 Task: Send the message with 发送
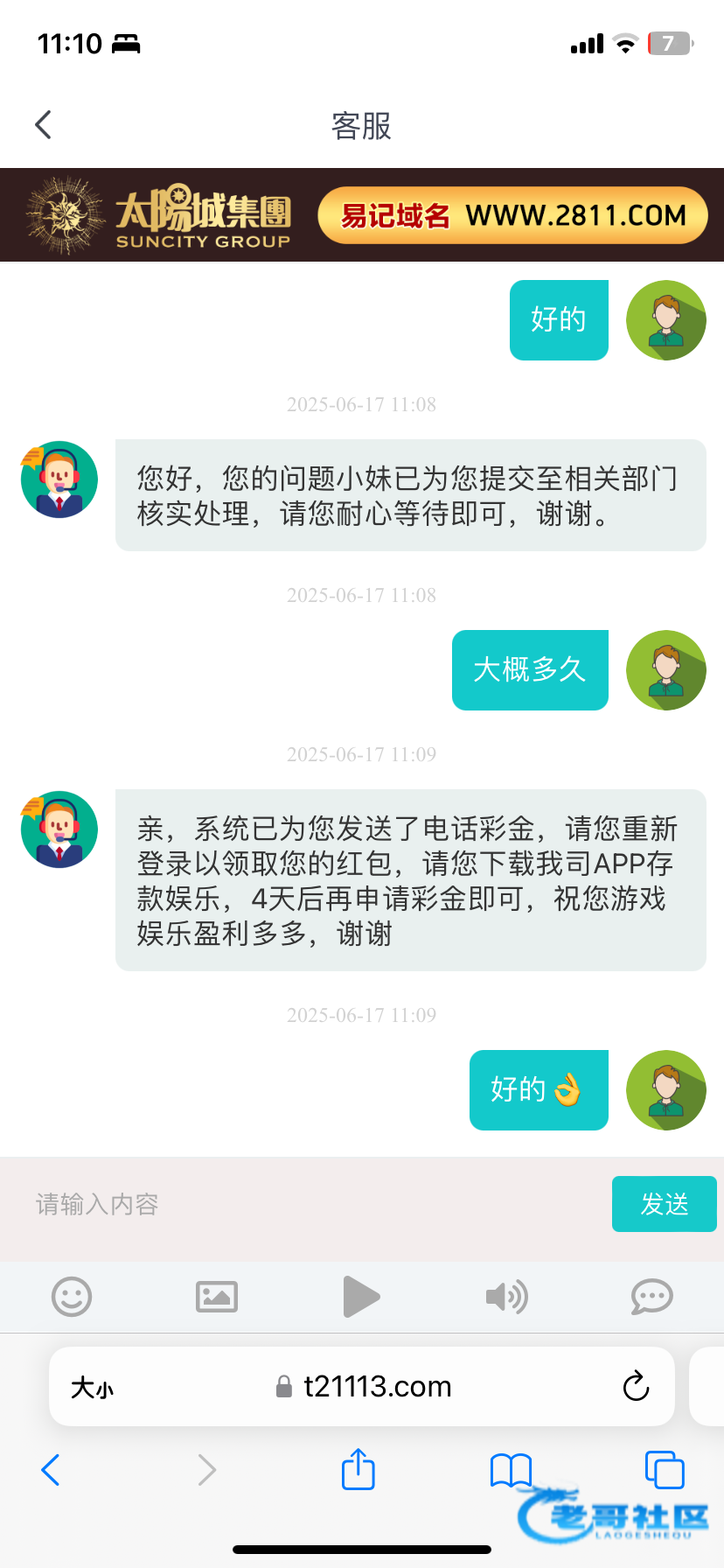tap(665, 1204)
